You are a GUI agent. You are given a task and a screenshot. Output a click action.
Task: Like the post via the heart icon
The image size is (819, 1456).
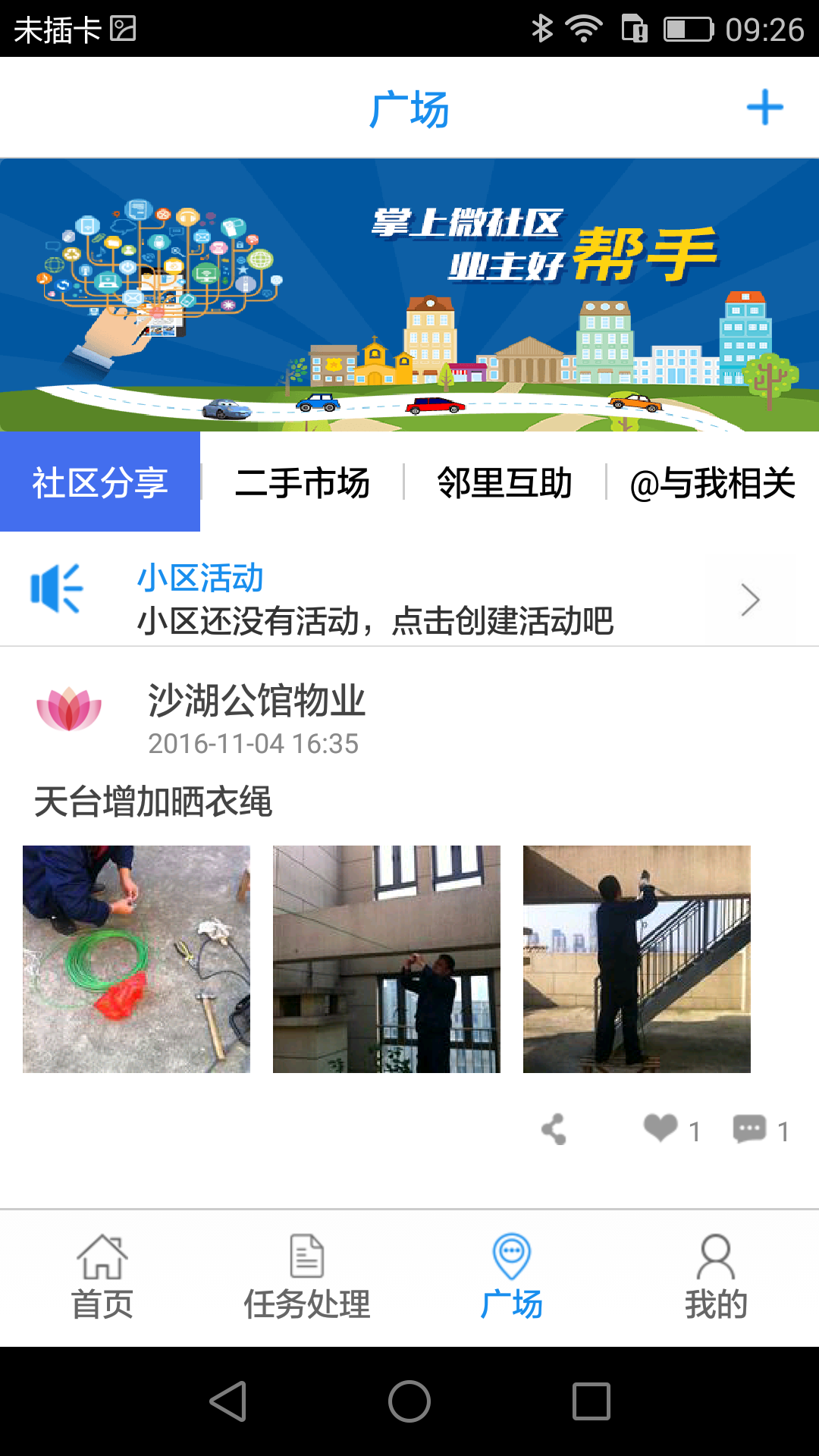(x=661, y=1129)
